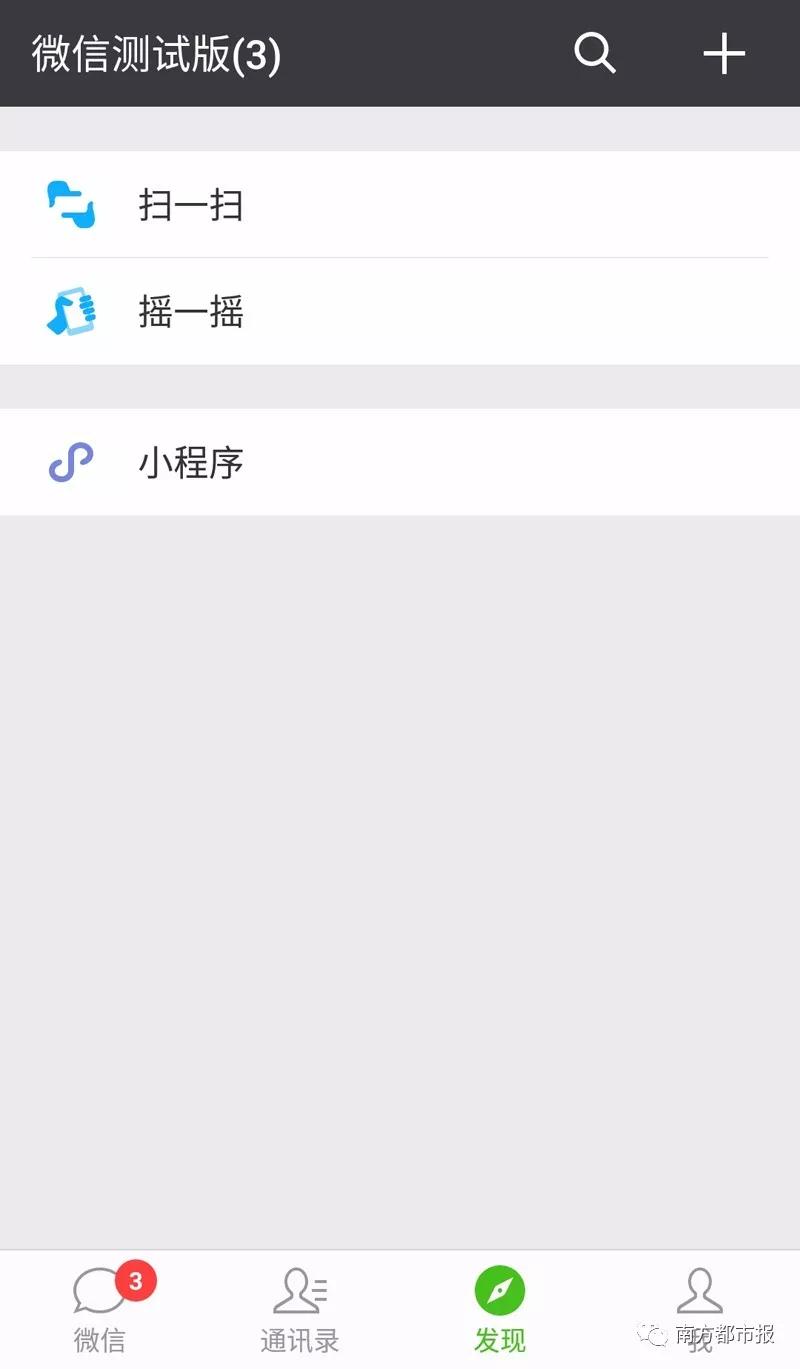Open 摇一摇 shake feature

coord(400,312)
